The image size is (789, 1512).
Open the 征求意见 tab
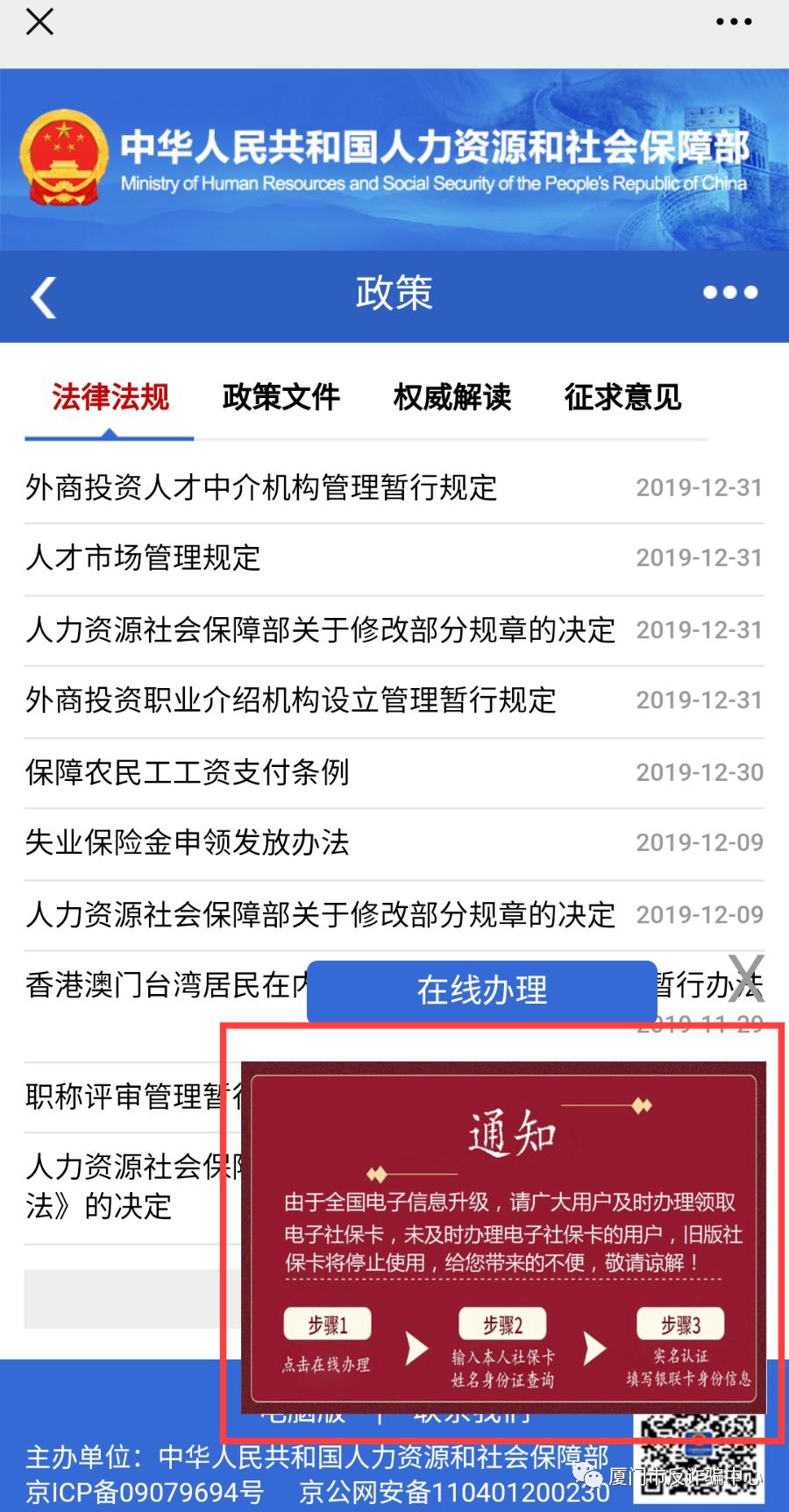click(x=622, y=397)
